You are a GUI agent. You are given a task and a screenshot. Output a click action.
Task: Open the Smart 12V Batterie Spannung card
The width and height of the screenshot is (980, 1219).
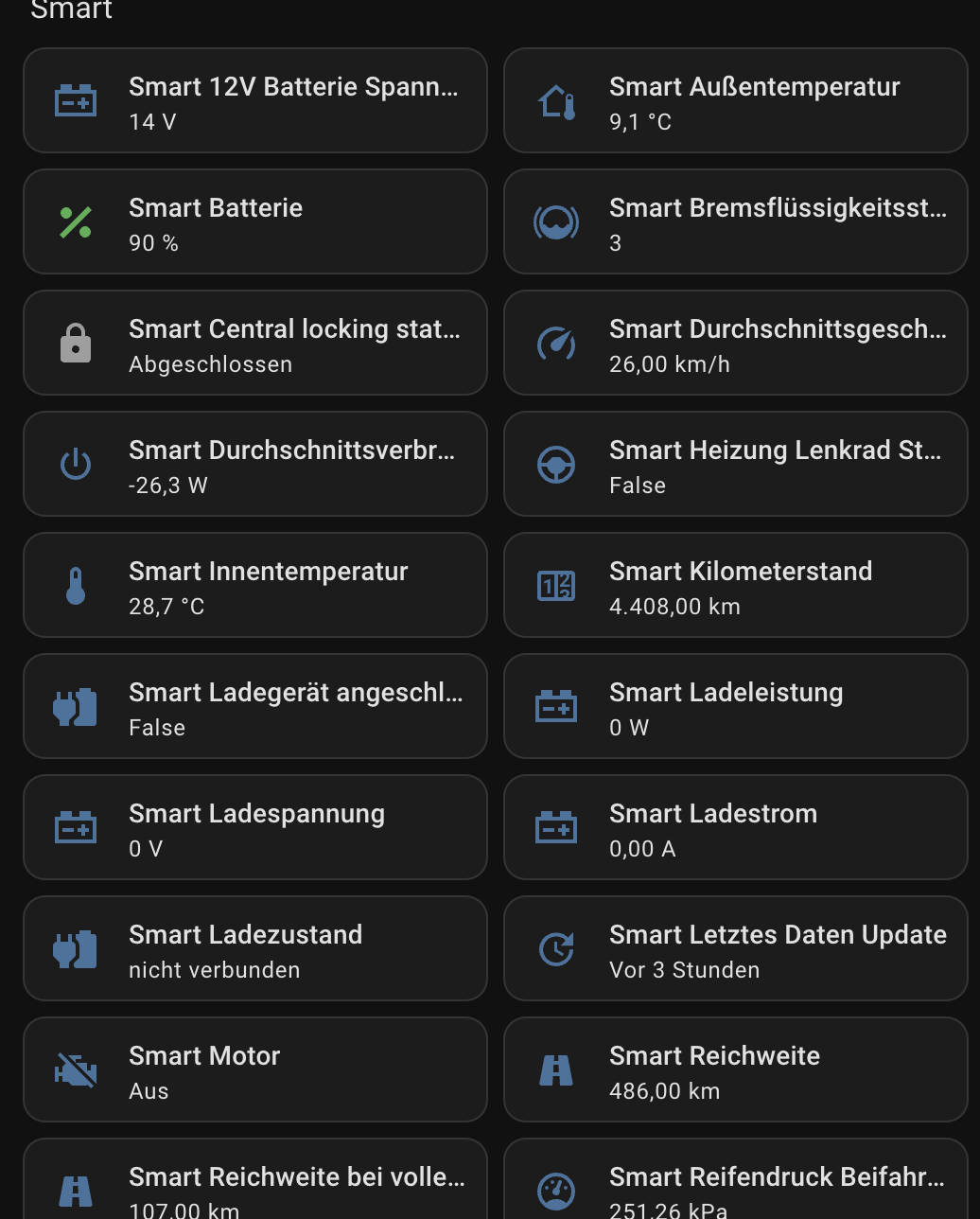pos(255,101)
